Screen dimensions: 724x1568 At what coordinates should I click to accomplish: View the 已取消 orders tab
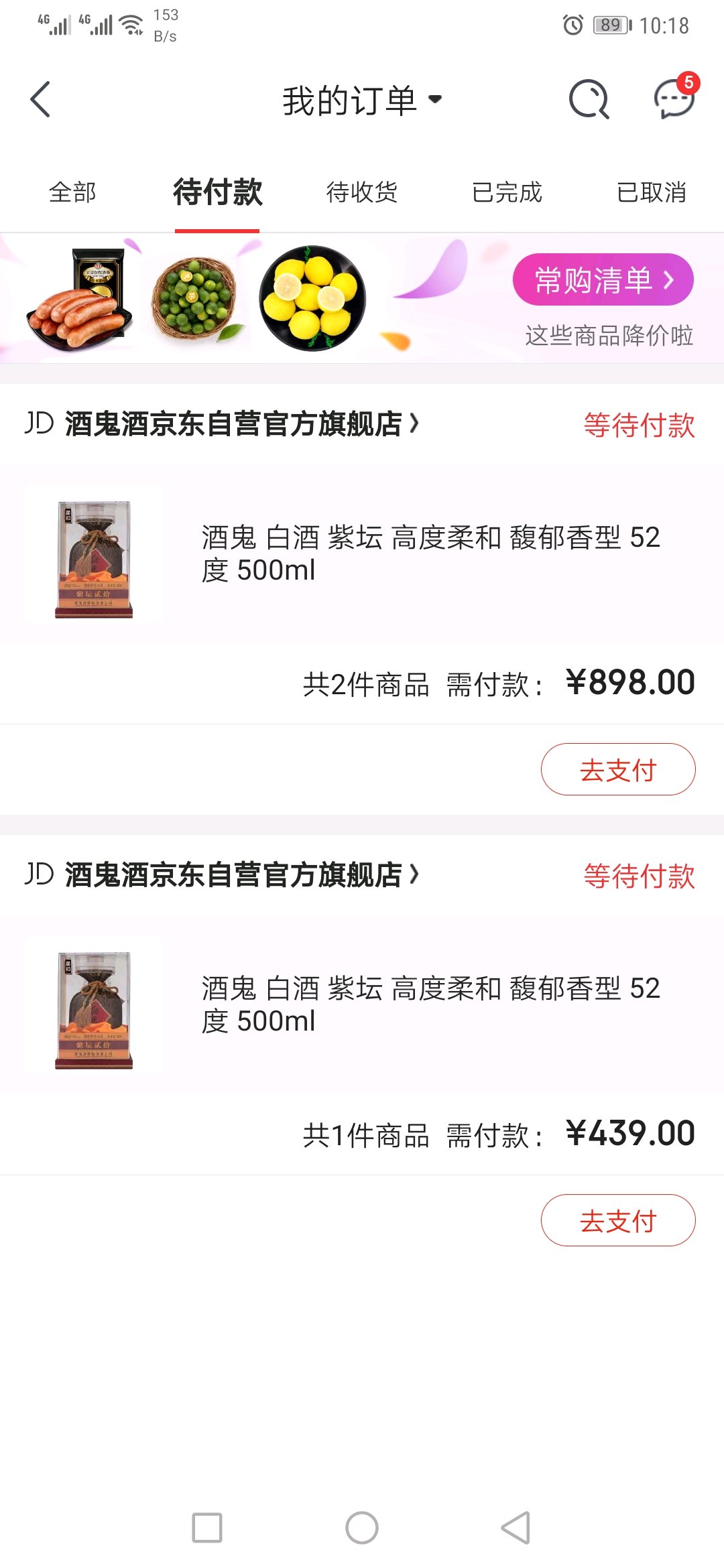652,192
